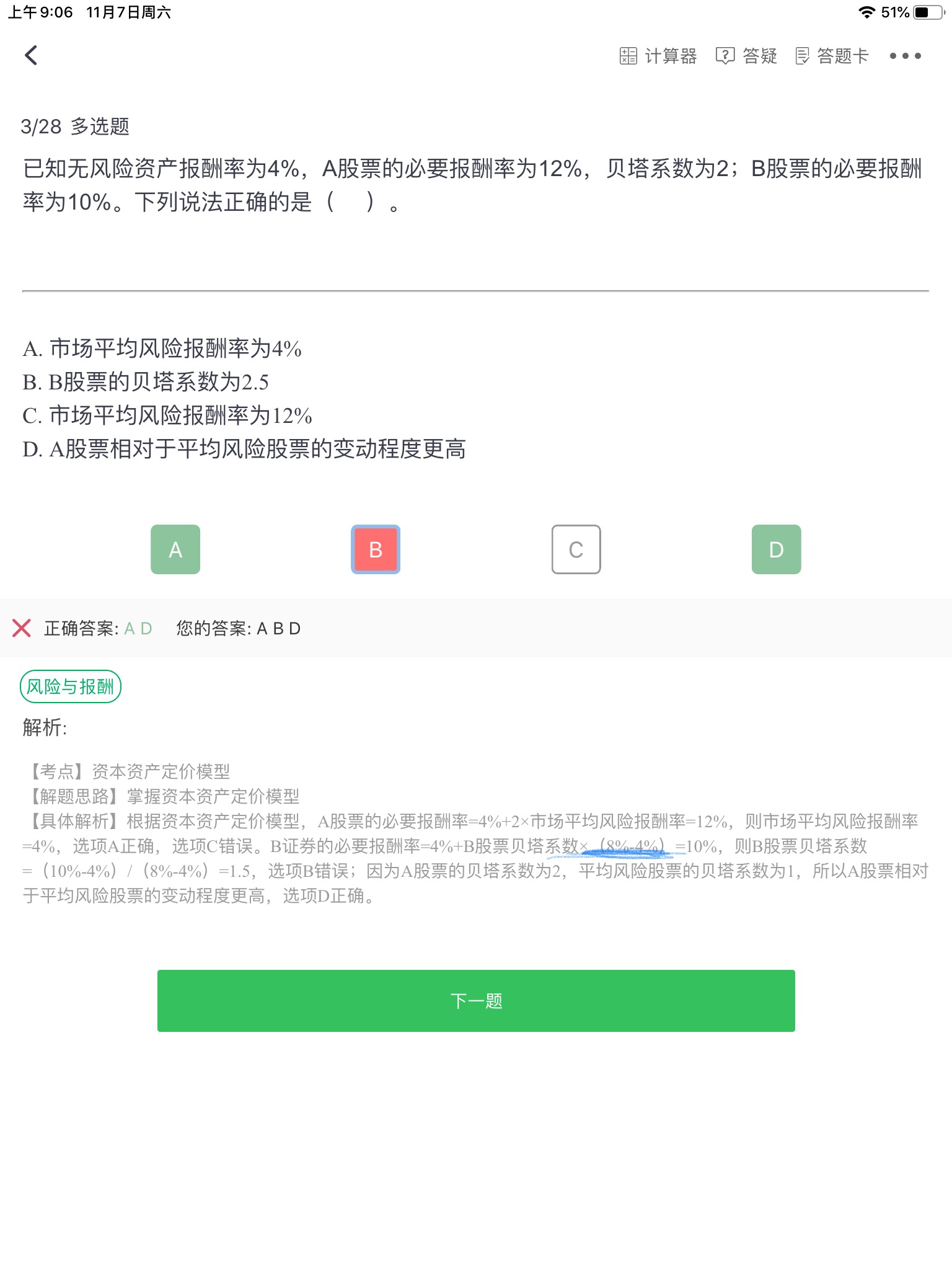Select answer option B
This screenshot has width=952, height=1270.
tap(376, 549)
